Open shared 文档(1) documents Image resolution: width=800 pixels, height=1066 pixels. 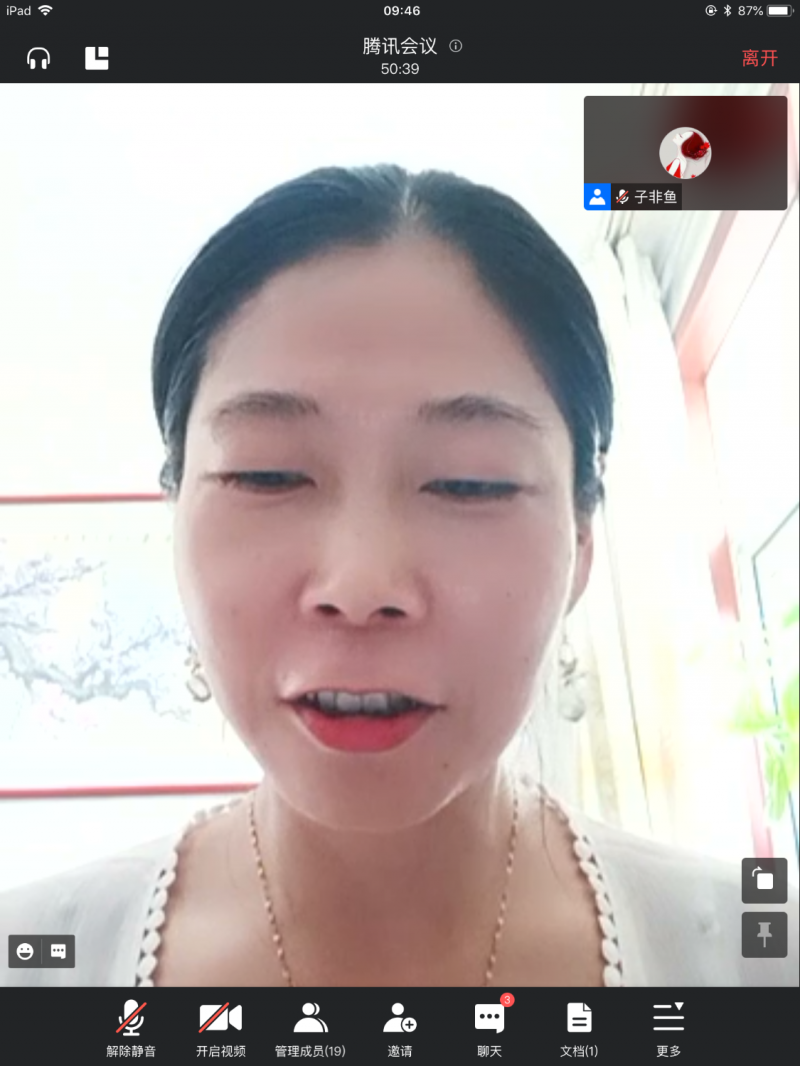[579, 1028]
